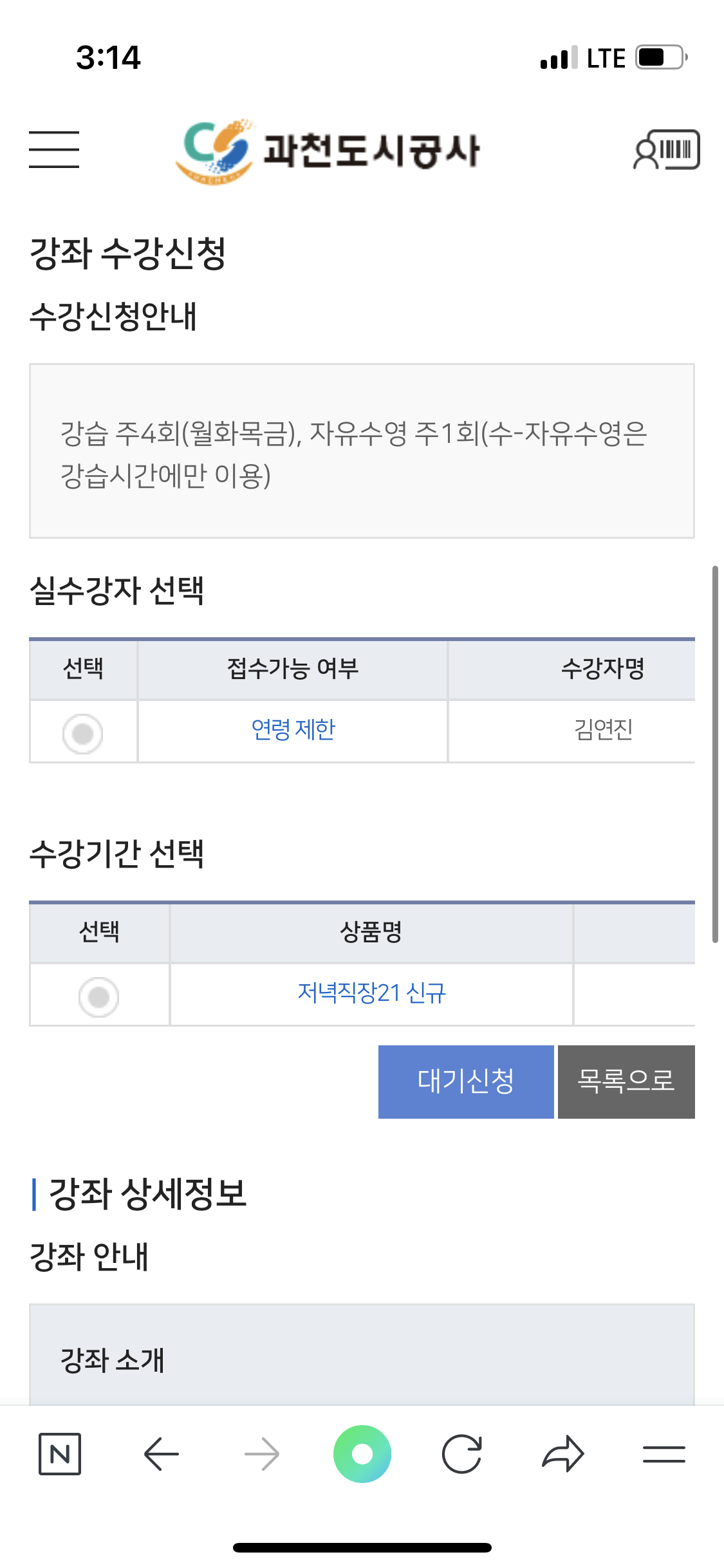Open the 저녁직장21 신규 product link
Screen dimensions: 724x1568
click(371, 993)
